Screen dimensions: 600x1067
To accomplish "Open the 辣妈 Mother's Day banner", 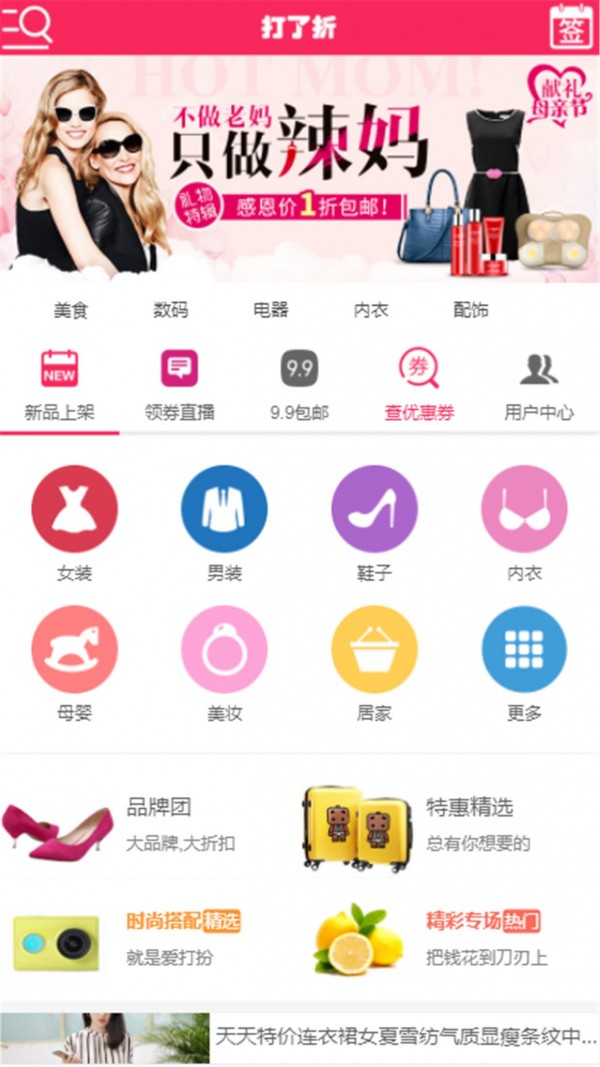I will coord(300,168).
